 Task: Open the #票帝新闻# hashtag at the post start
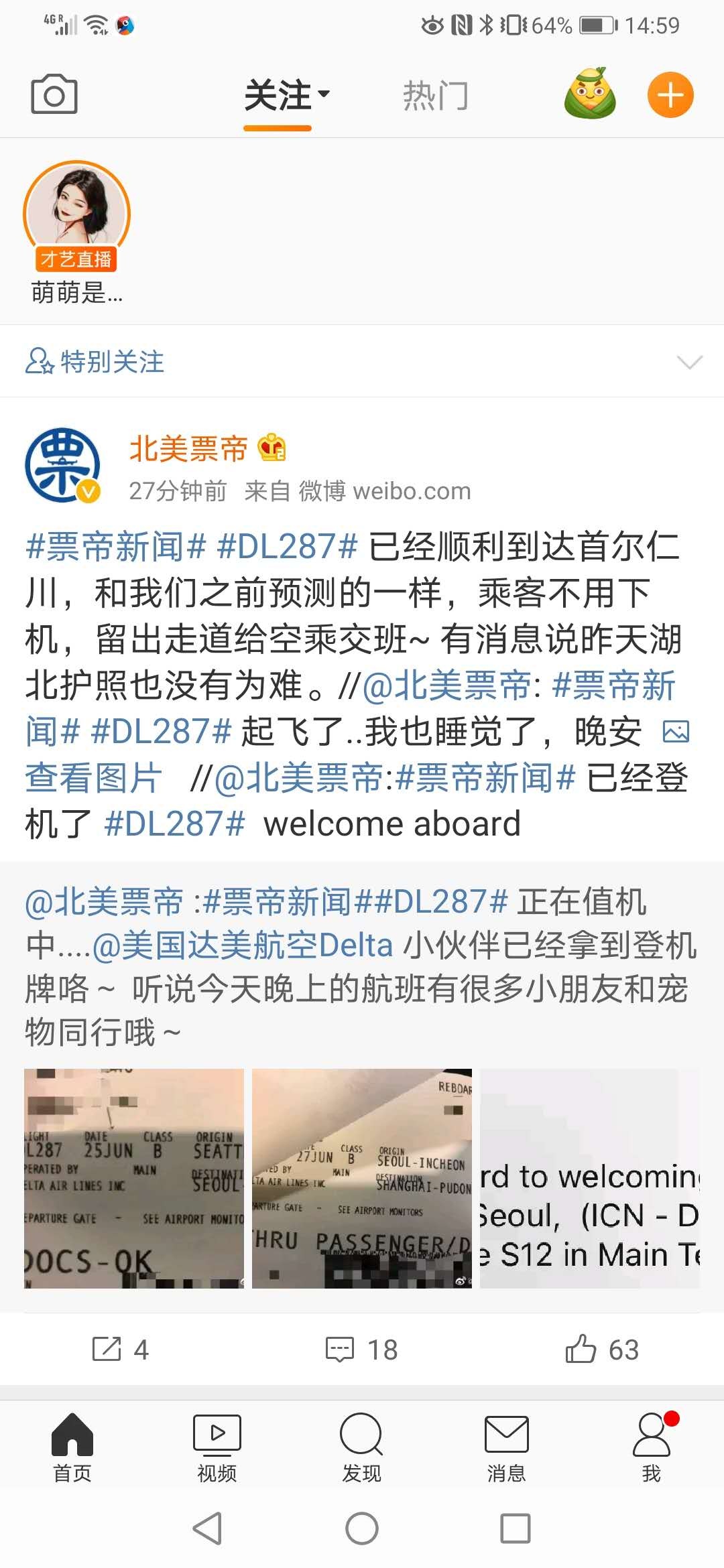(115, 547)
